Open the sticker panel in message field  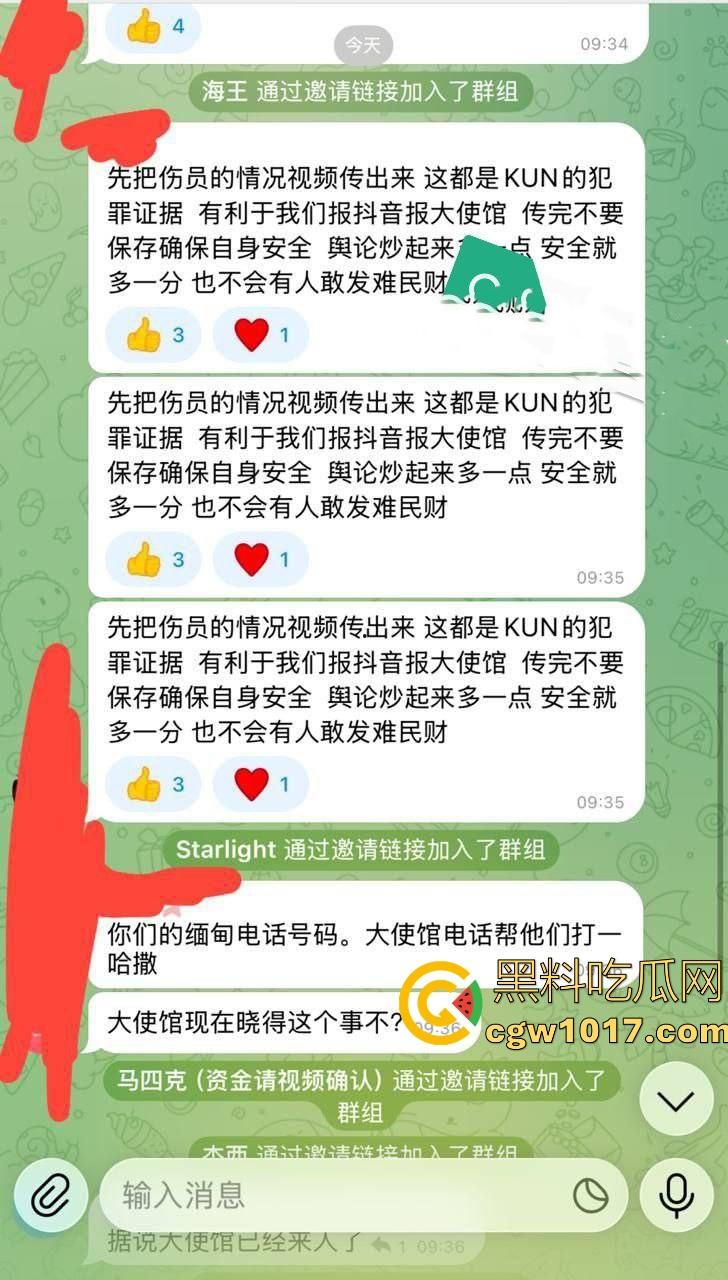591,1195
